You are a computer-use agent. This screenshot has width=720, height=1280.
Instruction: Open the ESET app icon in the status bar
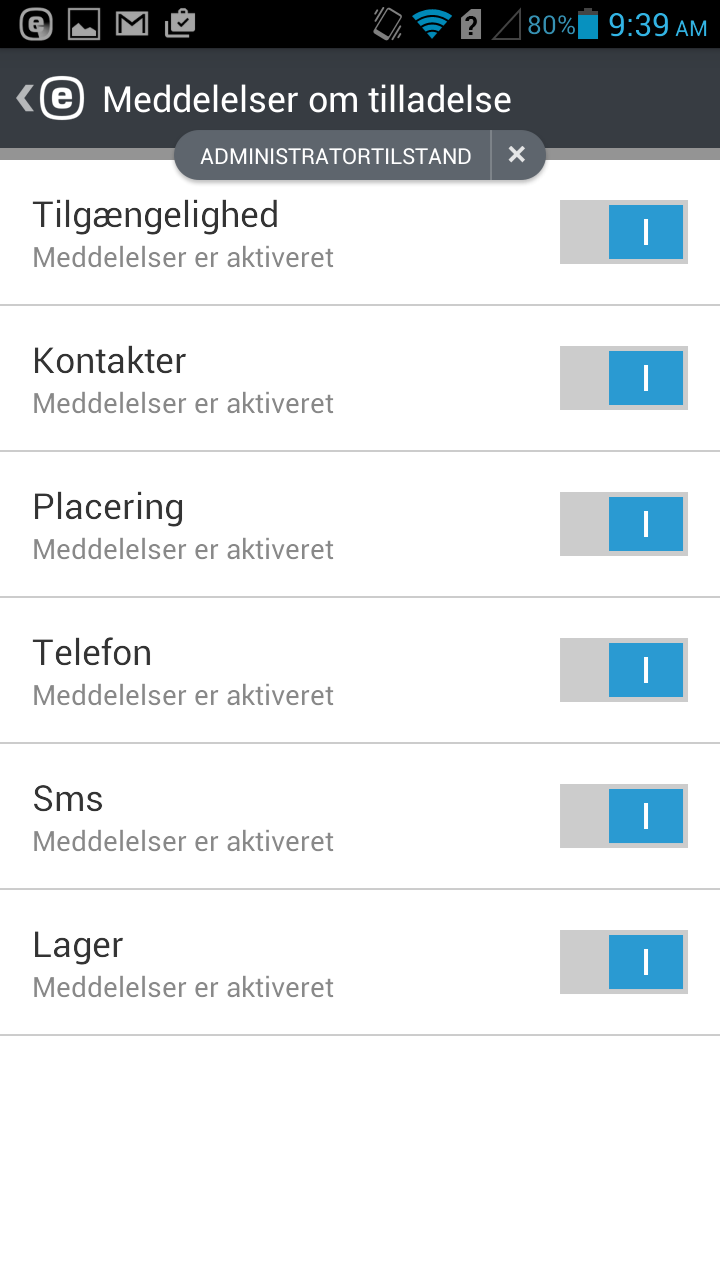point(36,22)
